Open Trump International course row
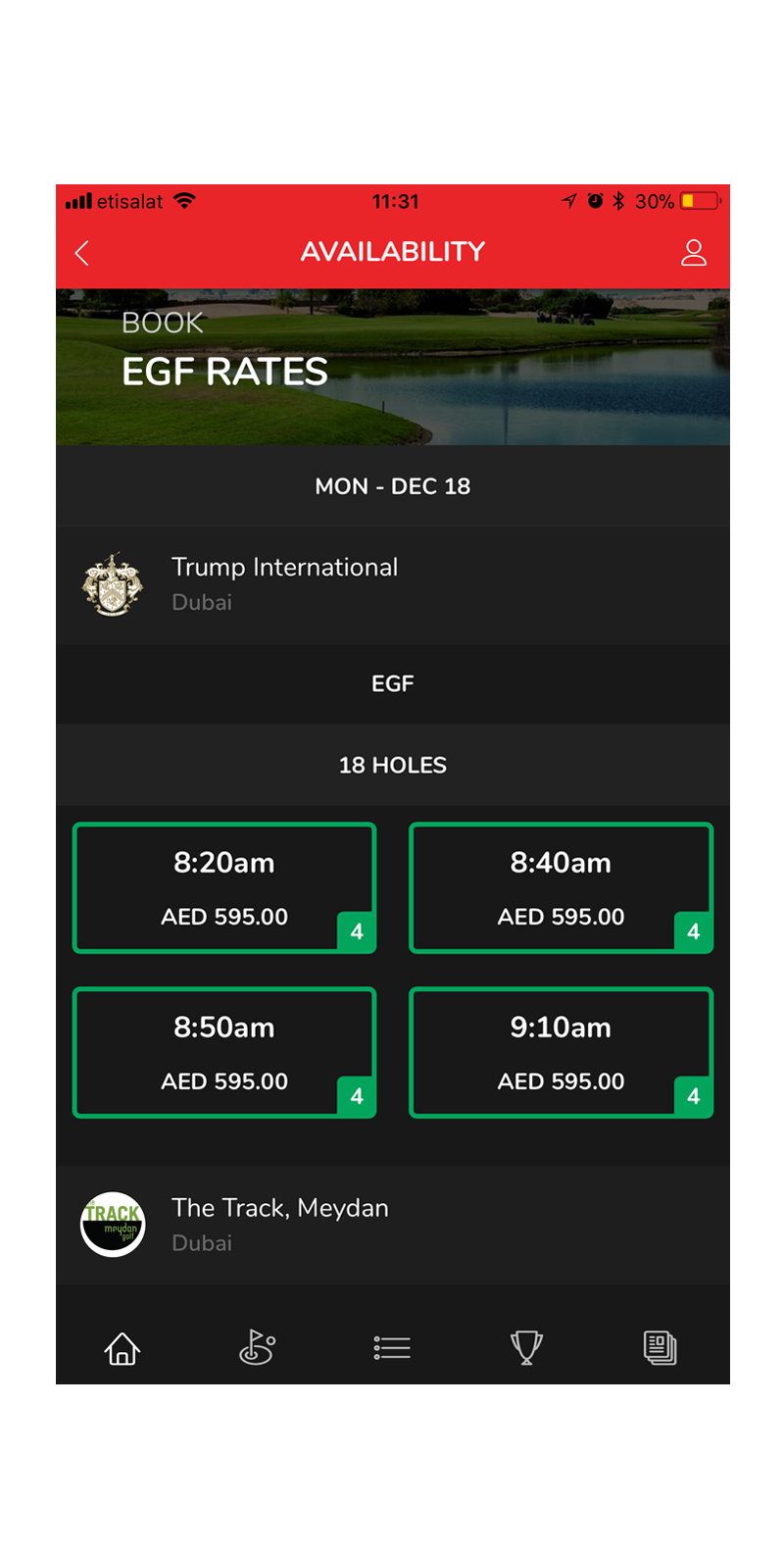Screen dimensions: 784x1555 [392, 584]
